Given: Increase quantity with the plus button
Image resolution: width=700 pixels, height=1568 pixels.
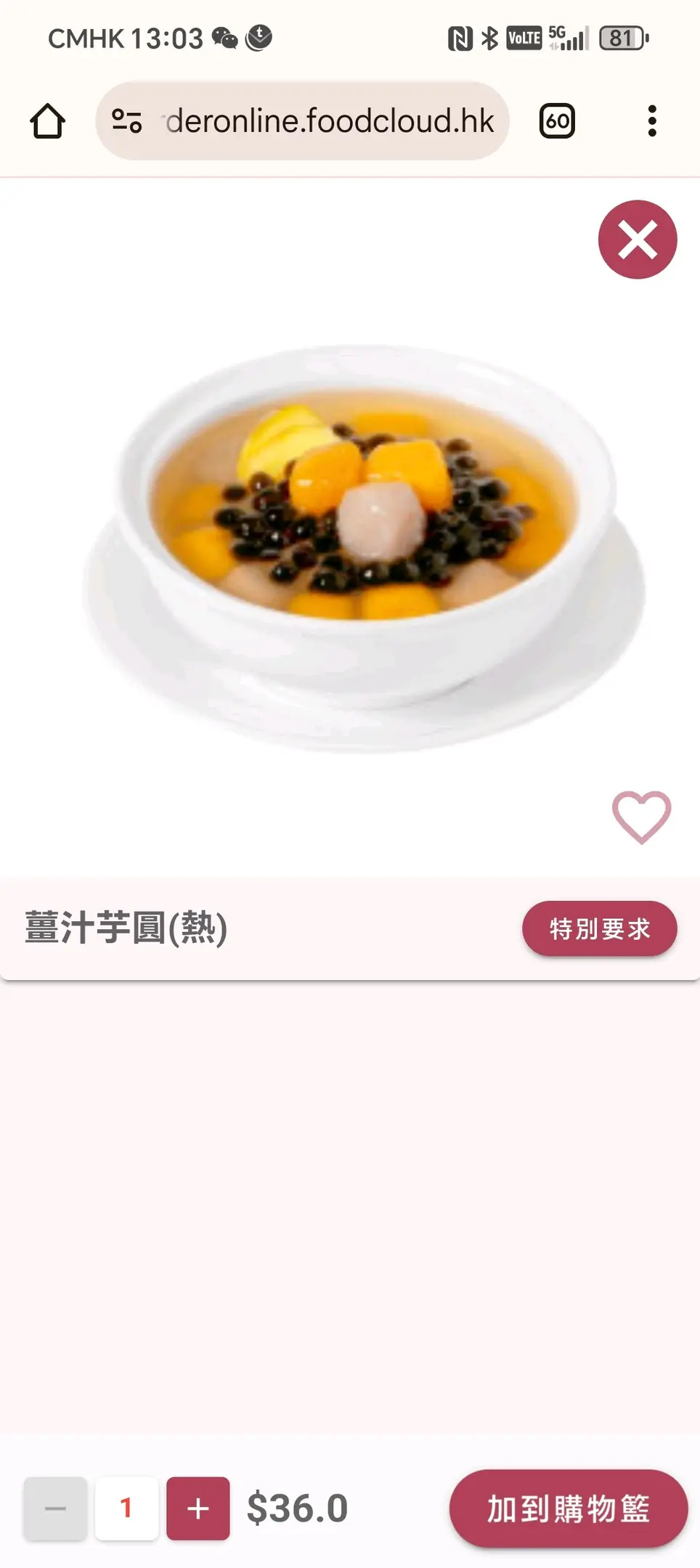Looking at the screenshot, I should (198, 1508).
